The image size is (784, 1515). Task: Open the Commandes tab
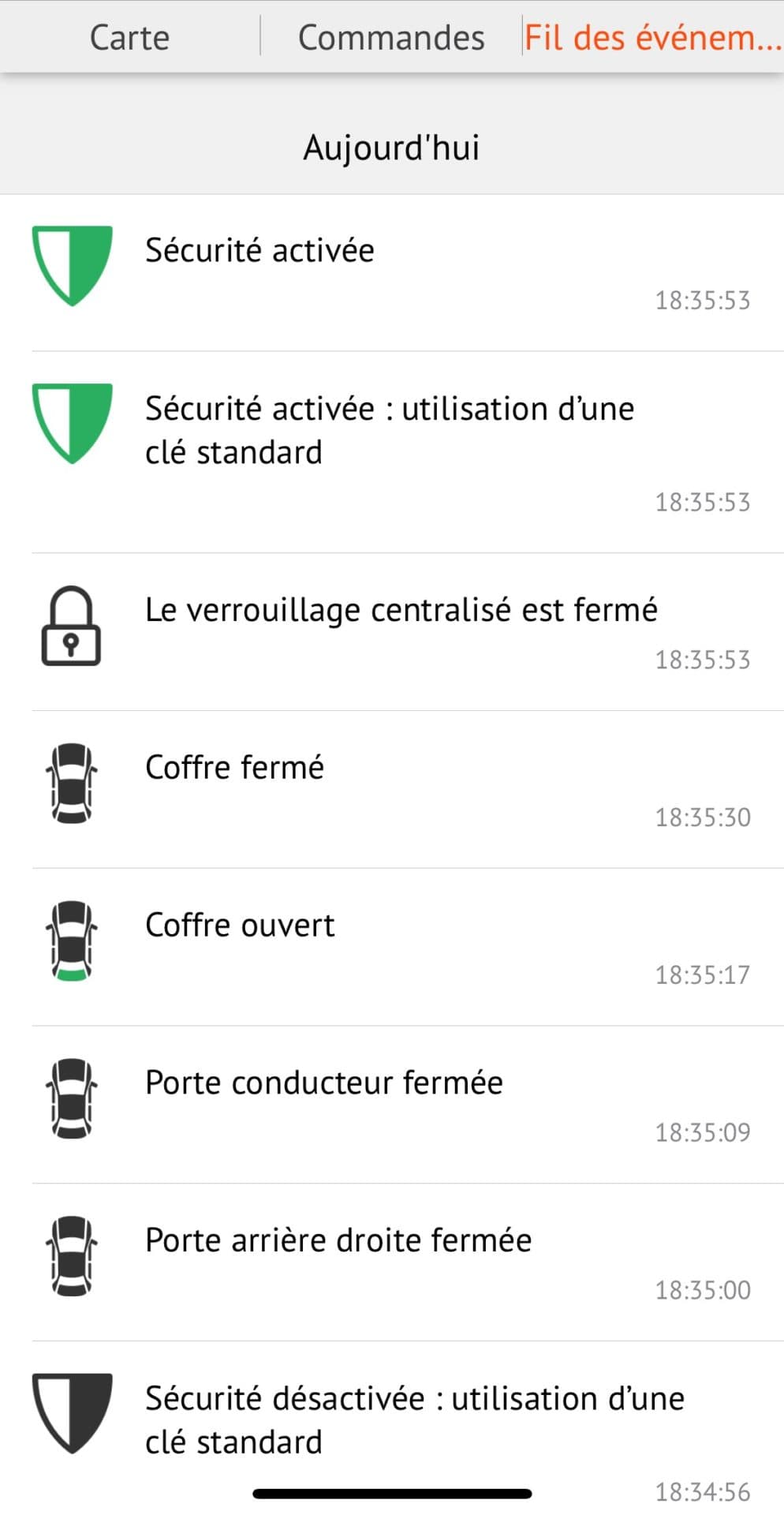pyautogui.click(x=391, y=37)
